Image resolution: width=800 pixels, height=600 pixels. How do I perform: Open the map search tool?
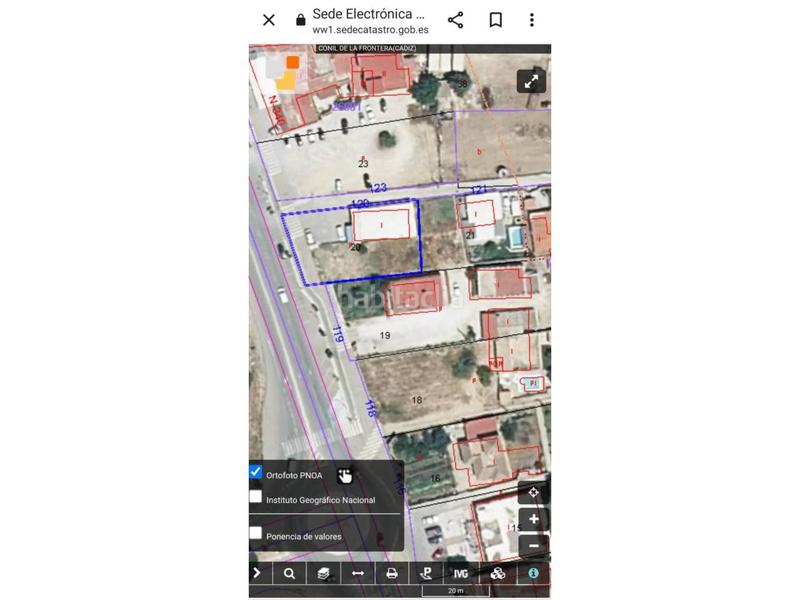coord(289,573)
